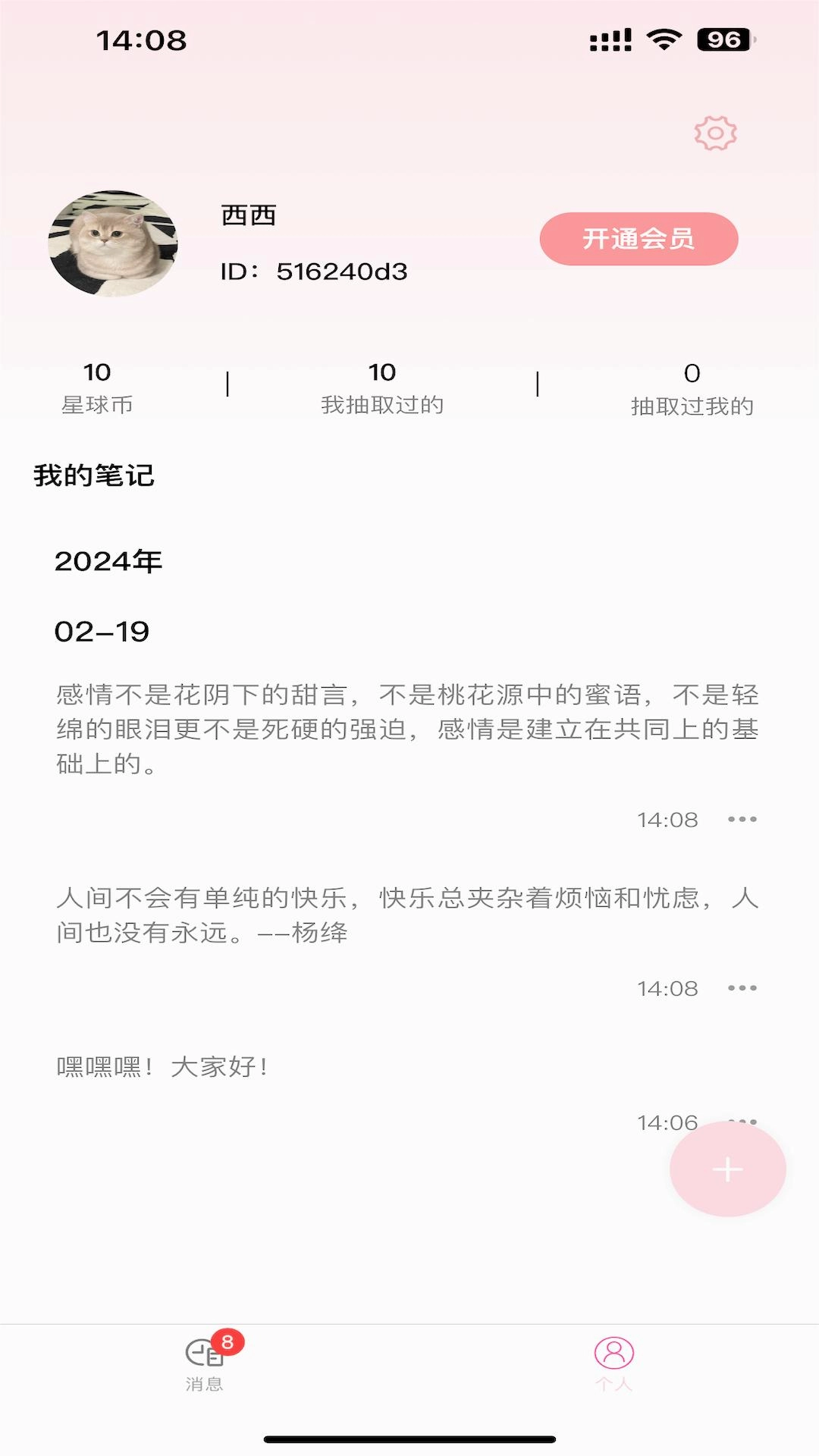Open options menu on the 感情 note

click(x=742, y=819)
